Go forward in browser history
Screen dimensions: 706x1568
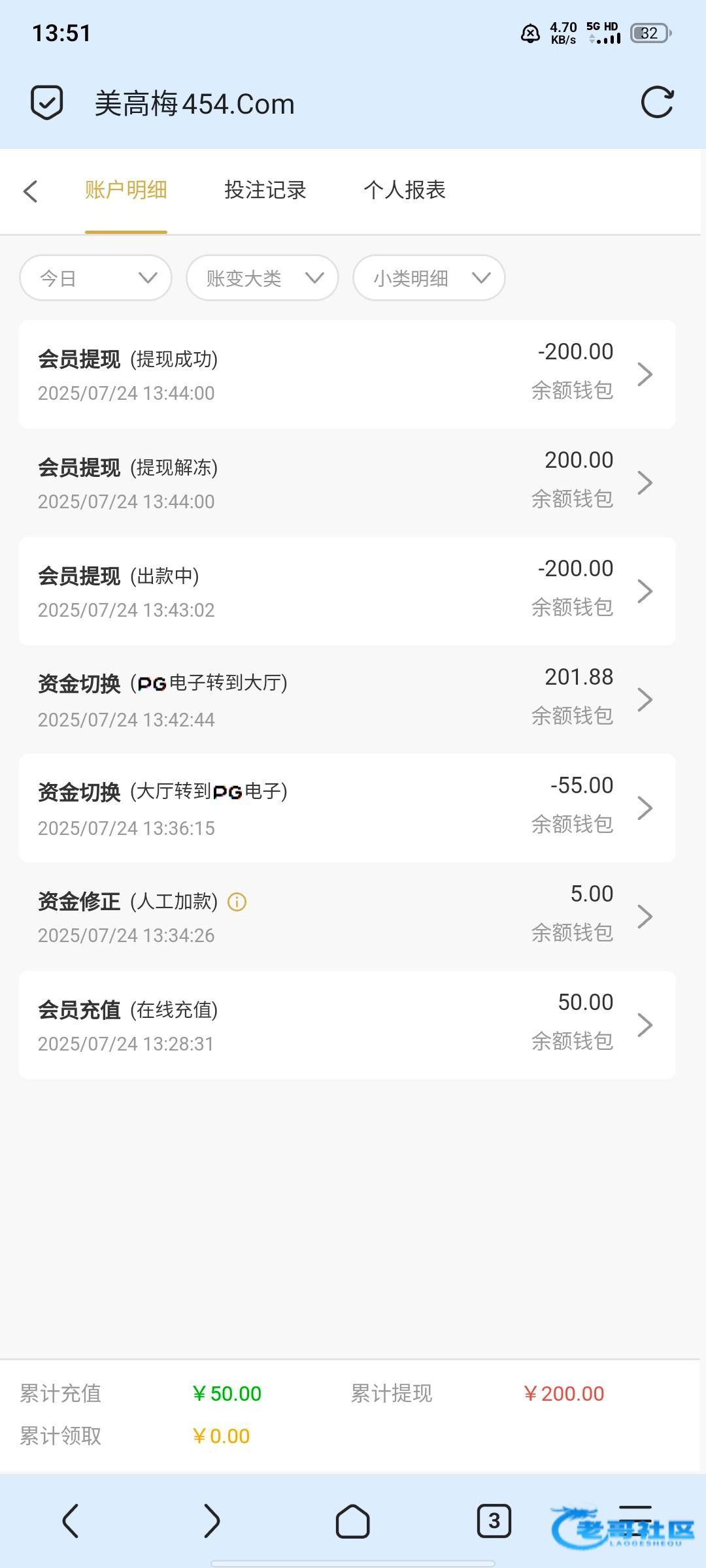[211, 1521]
